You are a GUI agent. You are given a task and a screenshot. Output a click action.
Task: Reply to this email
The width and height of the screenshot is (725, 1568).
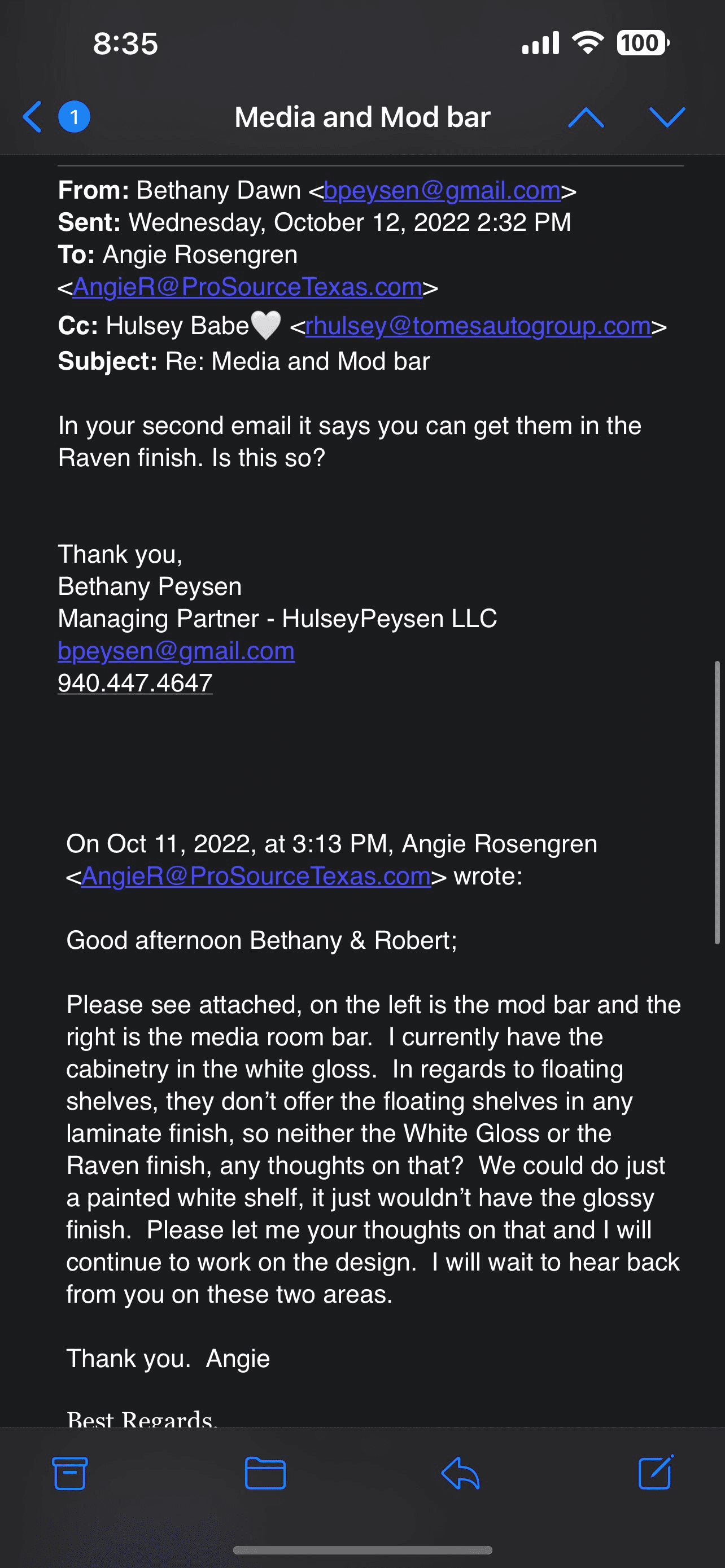pos(460,1473)
